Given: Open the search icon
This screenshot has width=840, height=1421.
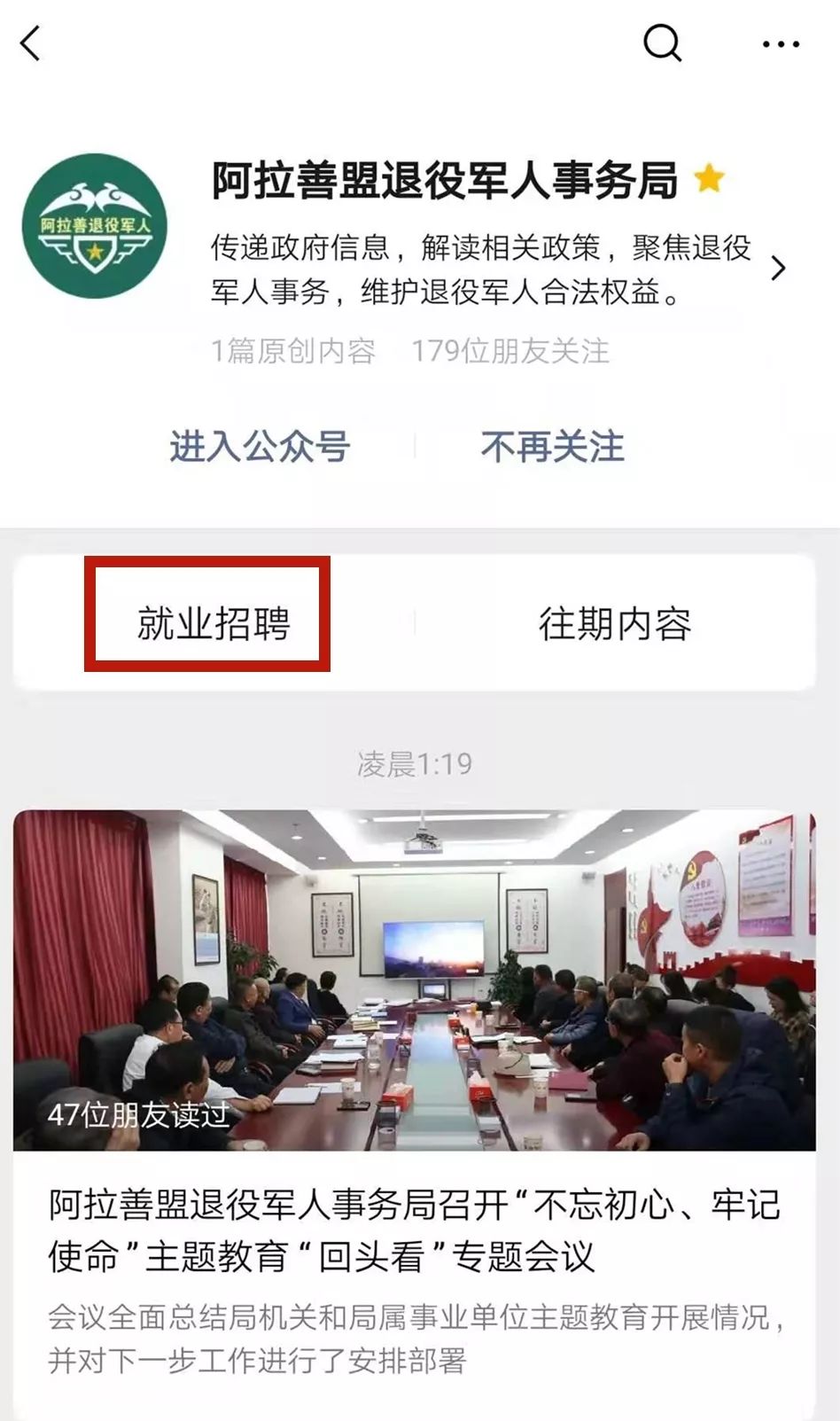Looking at the screenshot, I should [663, 43].
